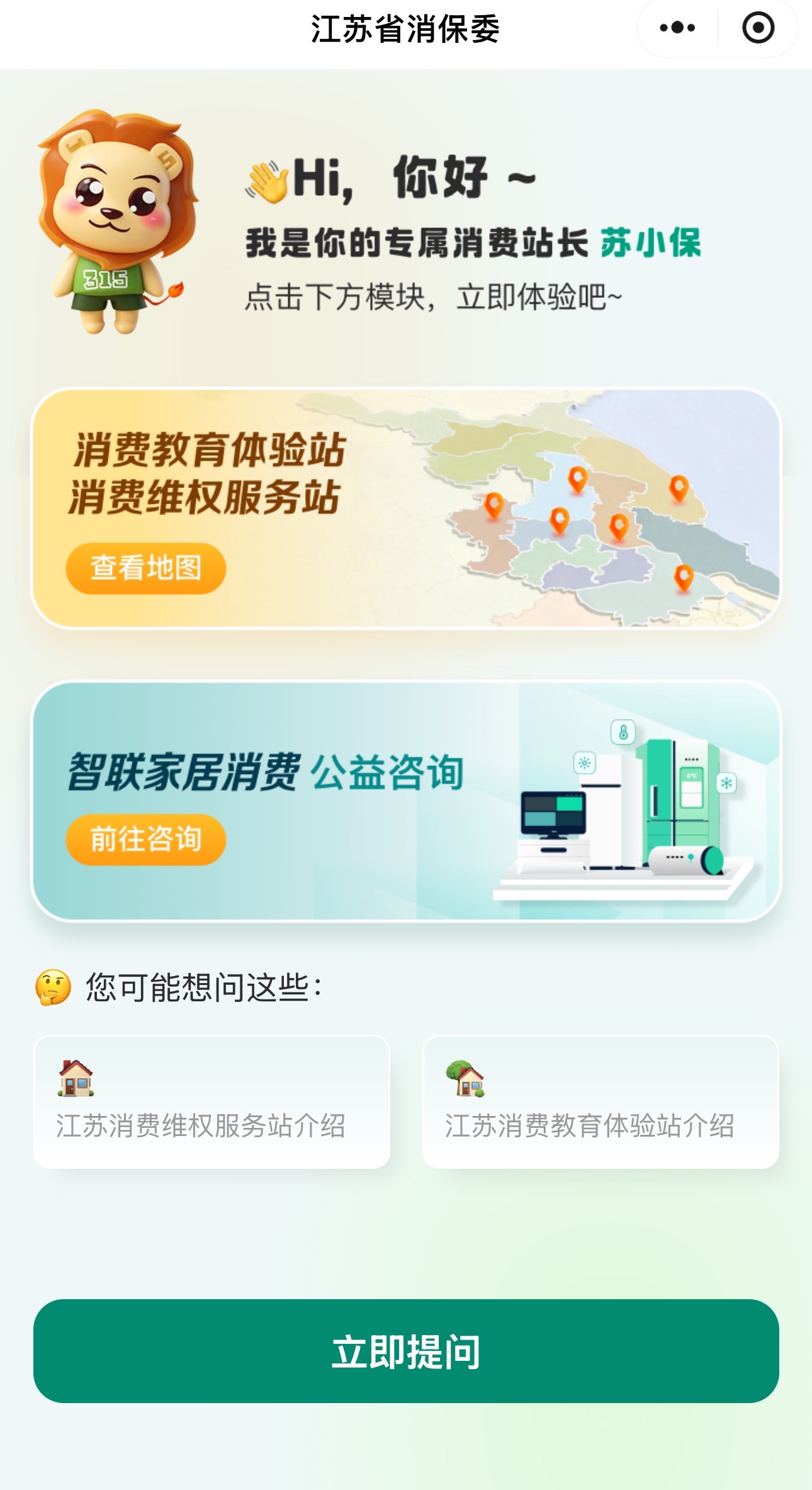This screenshot has height=1490, width=812.
Task: Open the mini program more options menu
Action: click(x=677, y=28)
